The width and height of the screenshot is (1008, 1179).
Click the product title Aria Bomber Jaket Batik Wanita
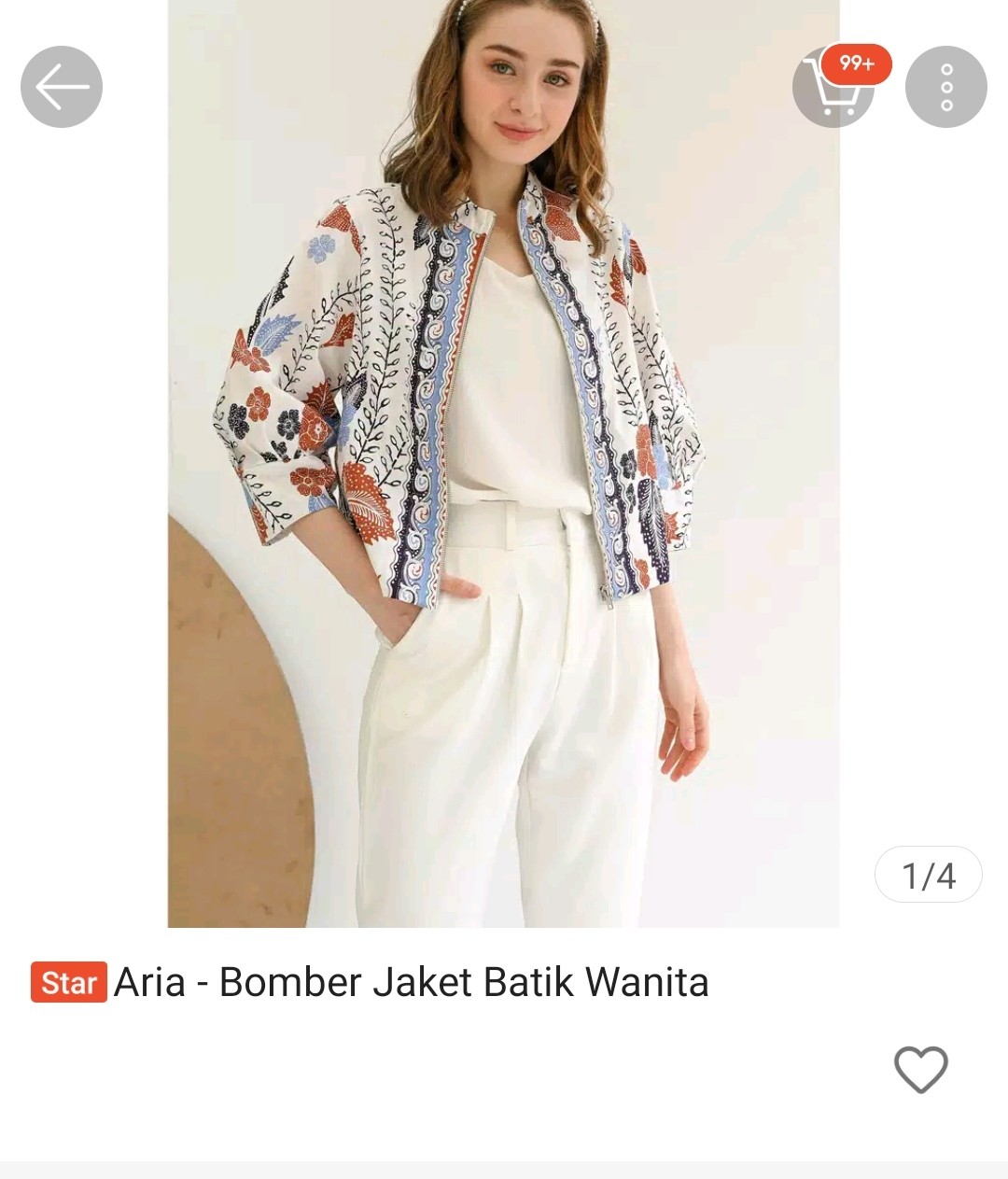click(x=411, y=981)
